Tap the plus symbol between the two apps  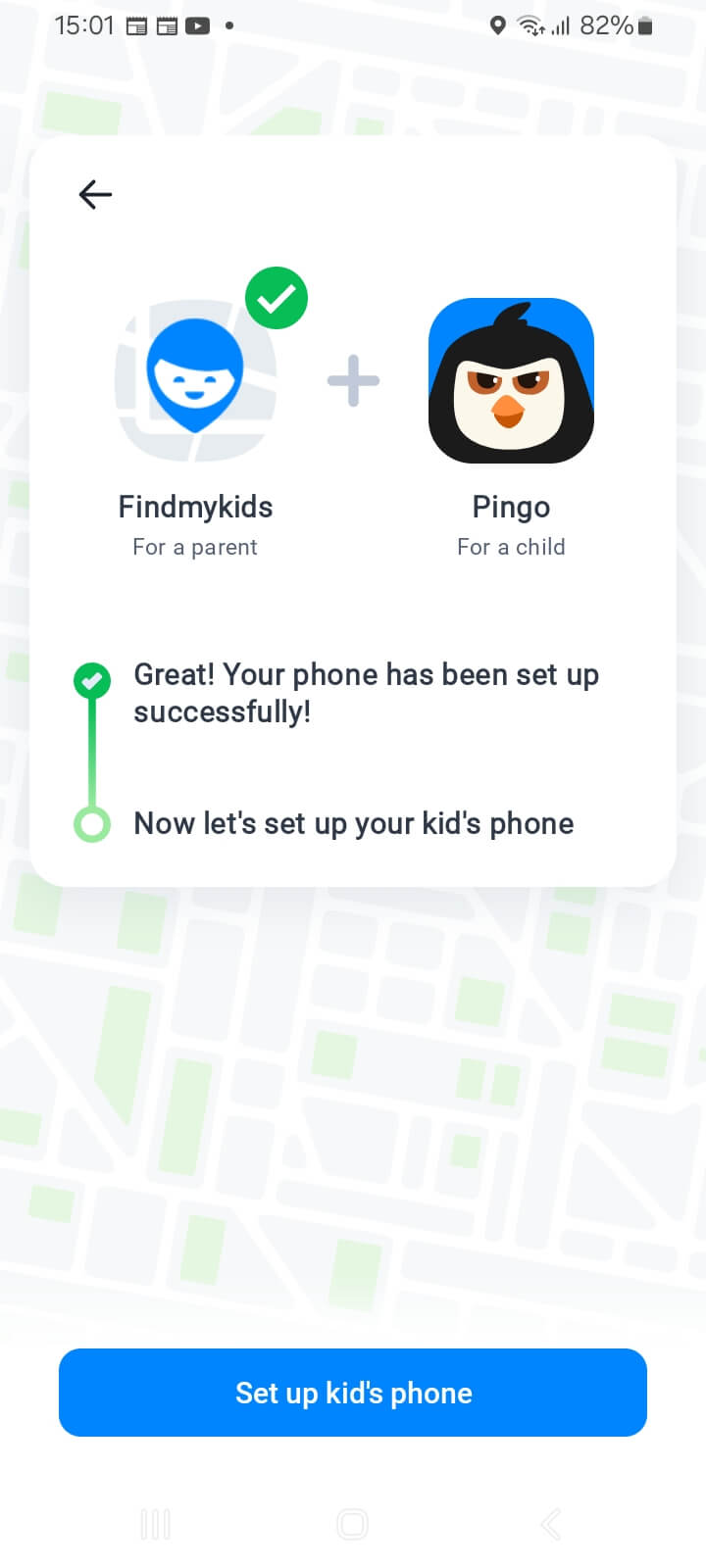coord(353,380)
